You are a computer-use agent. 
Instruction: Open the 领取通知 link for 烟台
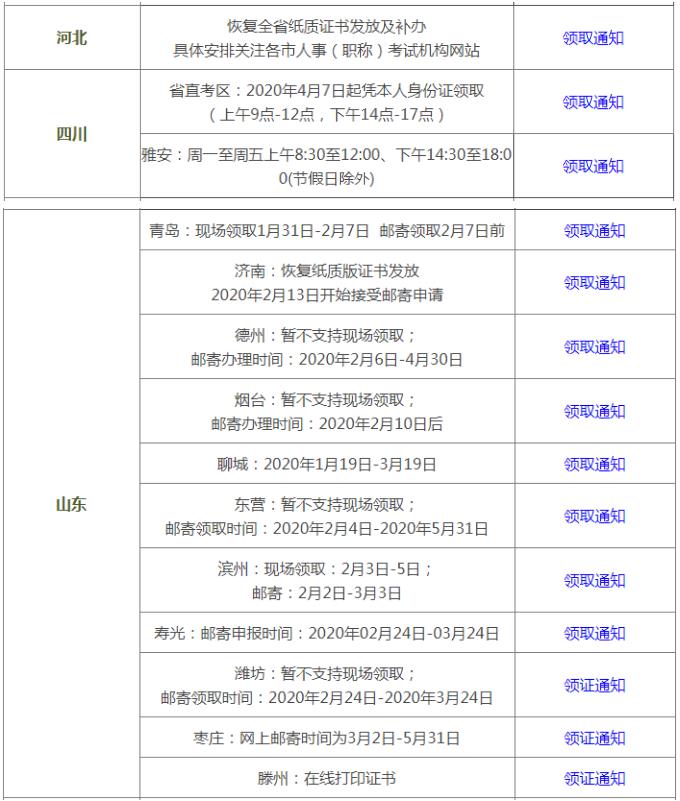(x=594, y=411)
